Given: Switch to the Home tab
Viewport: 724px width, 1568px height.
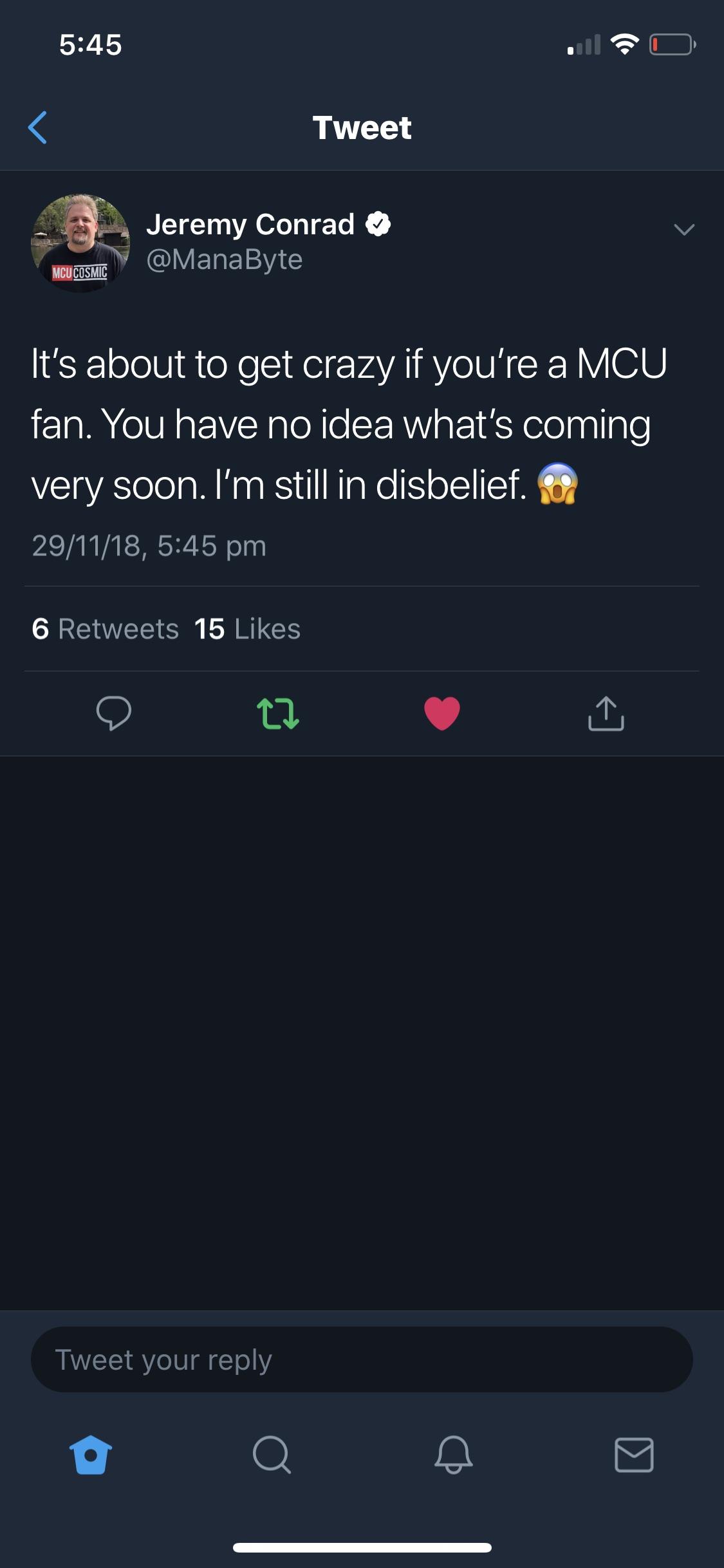Looking at the screenshot, I should (x=91, y=1455).
